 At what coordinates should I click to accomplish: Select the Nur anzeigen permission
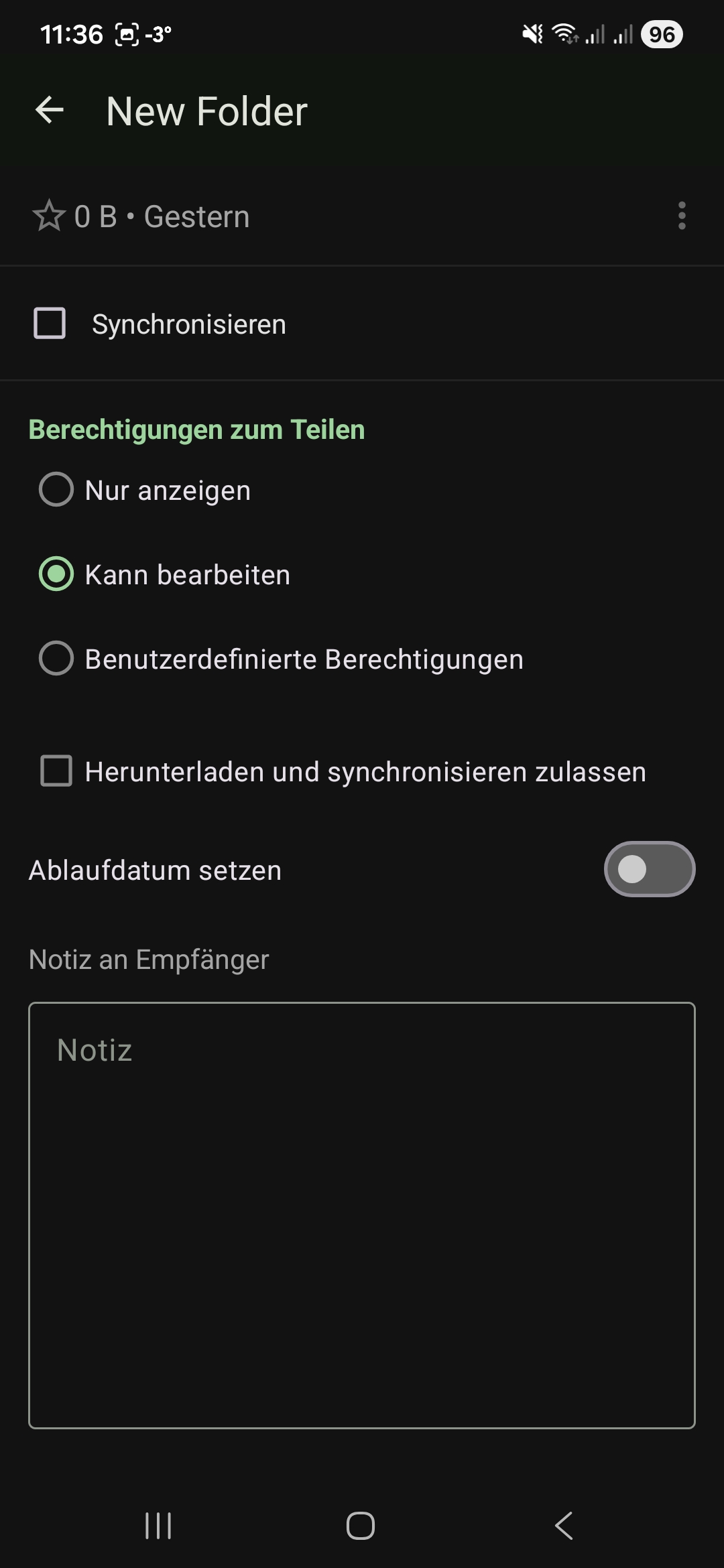point(57,490)
